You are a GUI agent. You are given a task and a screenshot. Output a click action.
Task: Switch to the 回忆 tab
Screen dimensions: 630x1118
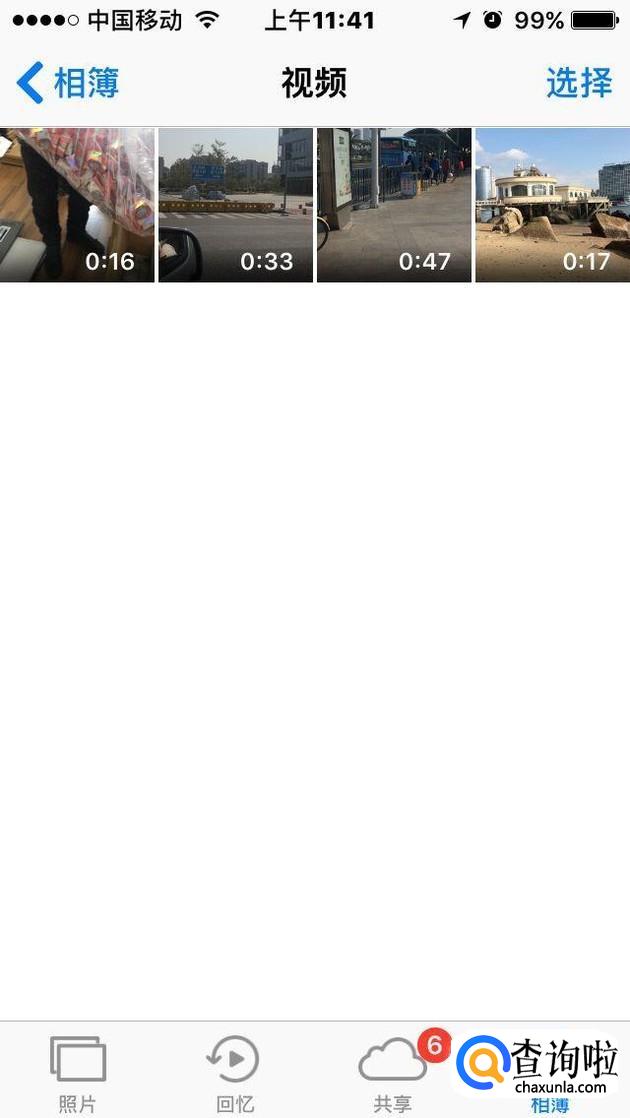tap(236, 1073)
